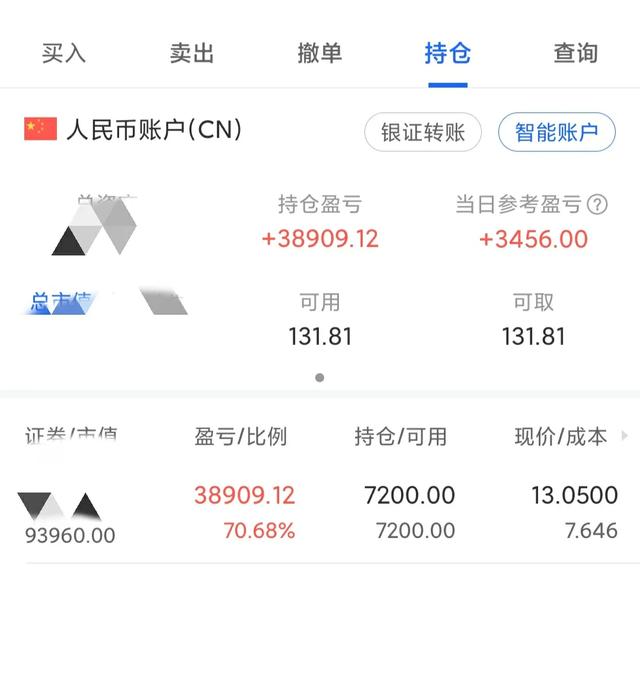This screenshot has height=700, width=640.
Task: Open the holding worth 93960.00
Action: [320, 514]
